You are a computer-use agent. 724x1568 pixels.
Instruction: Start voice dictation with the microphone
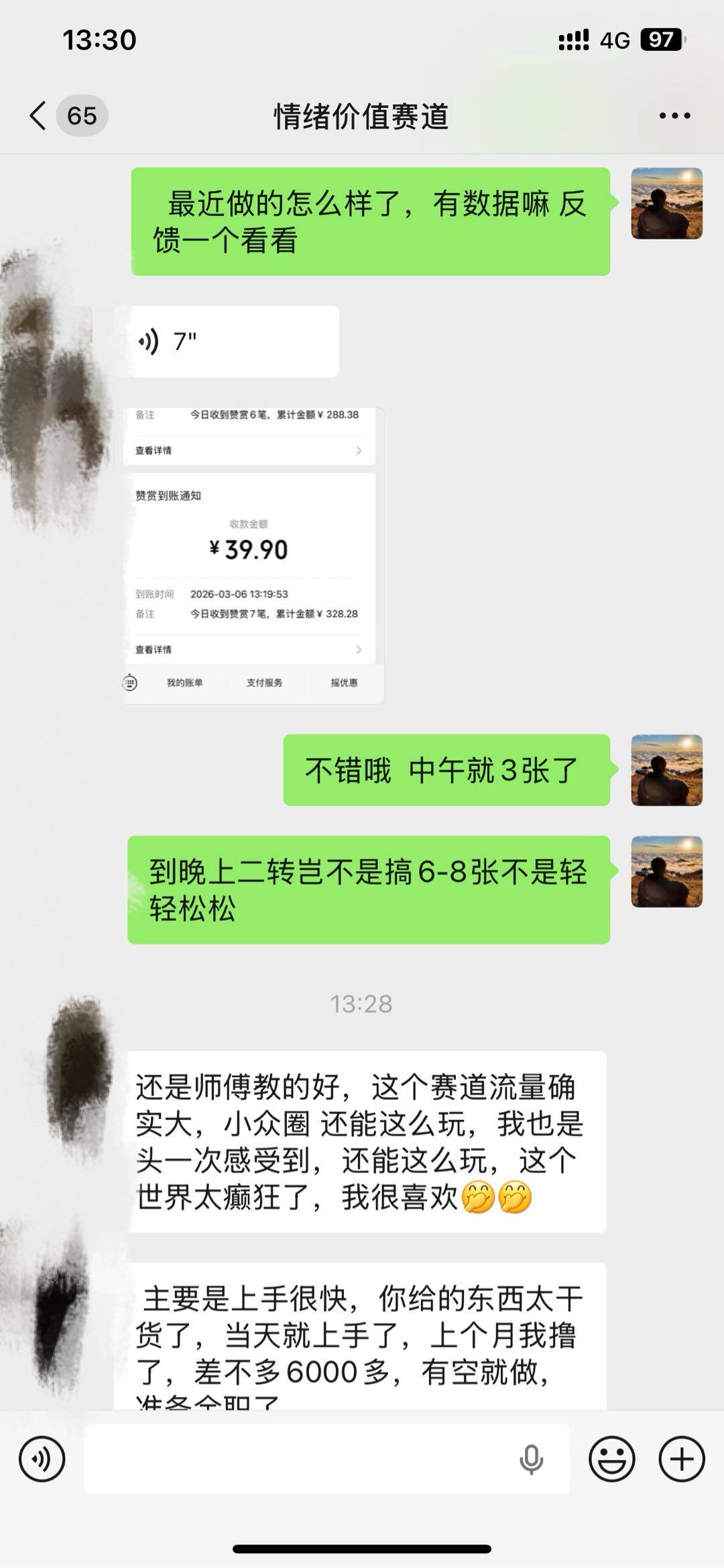click(532, 1459)
